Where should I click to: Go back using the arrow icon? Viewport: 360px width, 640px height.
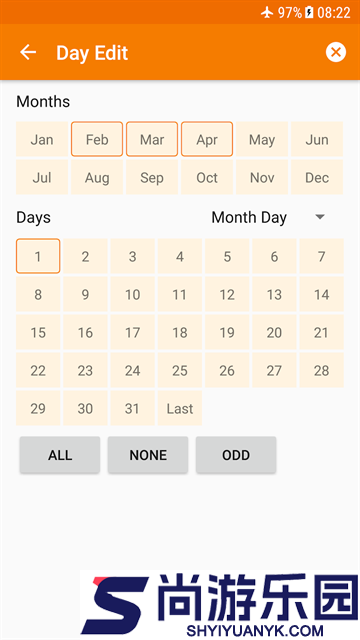(x=28, y=52)
